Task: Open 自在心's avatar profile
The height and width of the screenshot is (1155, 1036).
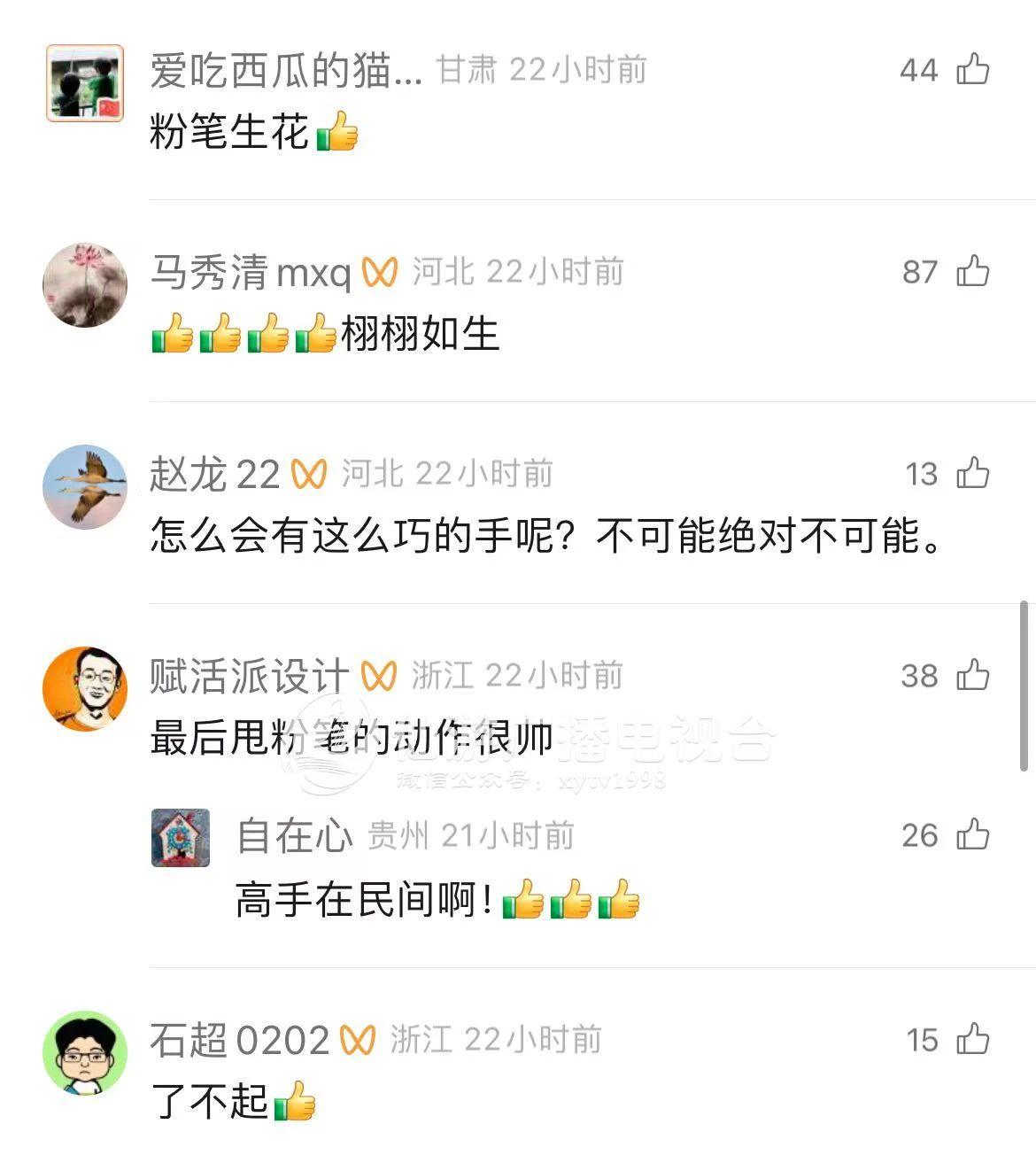Action: (x=181, y=838)
